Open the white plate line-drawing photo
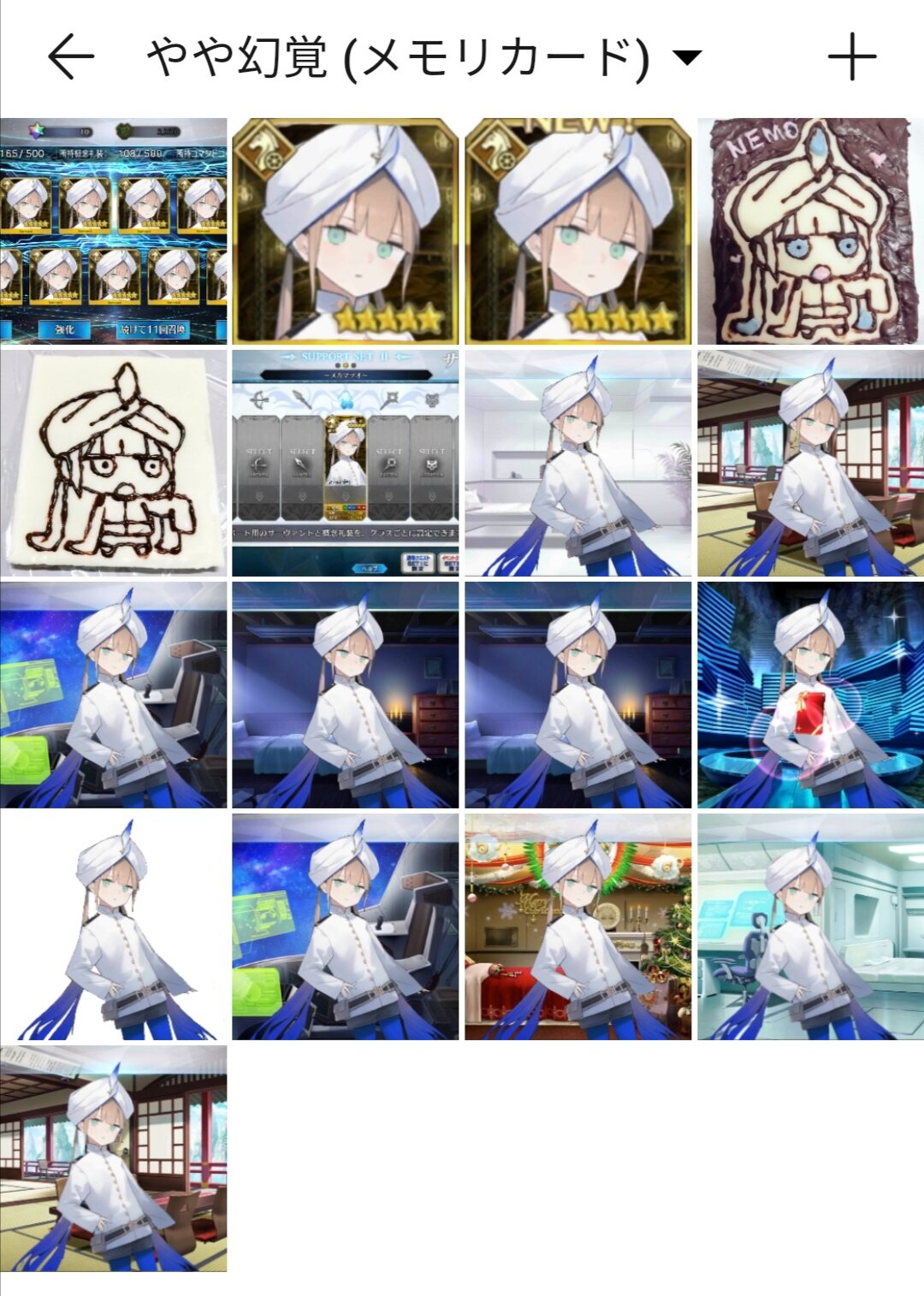924x1296 pixels. pos(114,463)
